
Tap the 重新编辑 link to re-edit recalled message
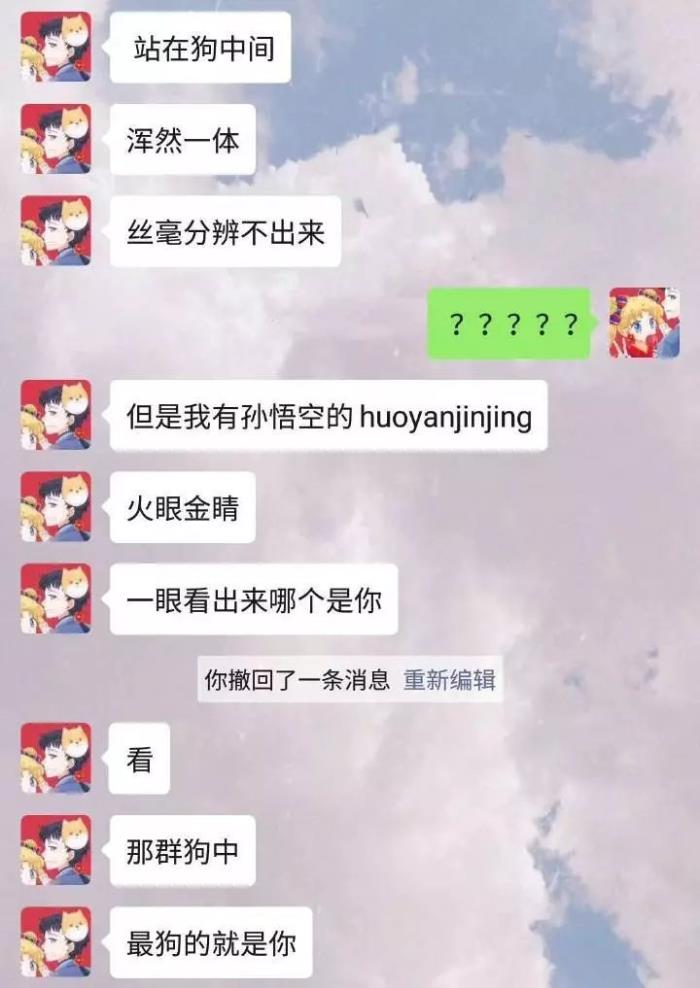(449, 680)
